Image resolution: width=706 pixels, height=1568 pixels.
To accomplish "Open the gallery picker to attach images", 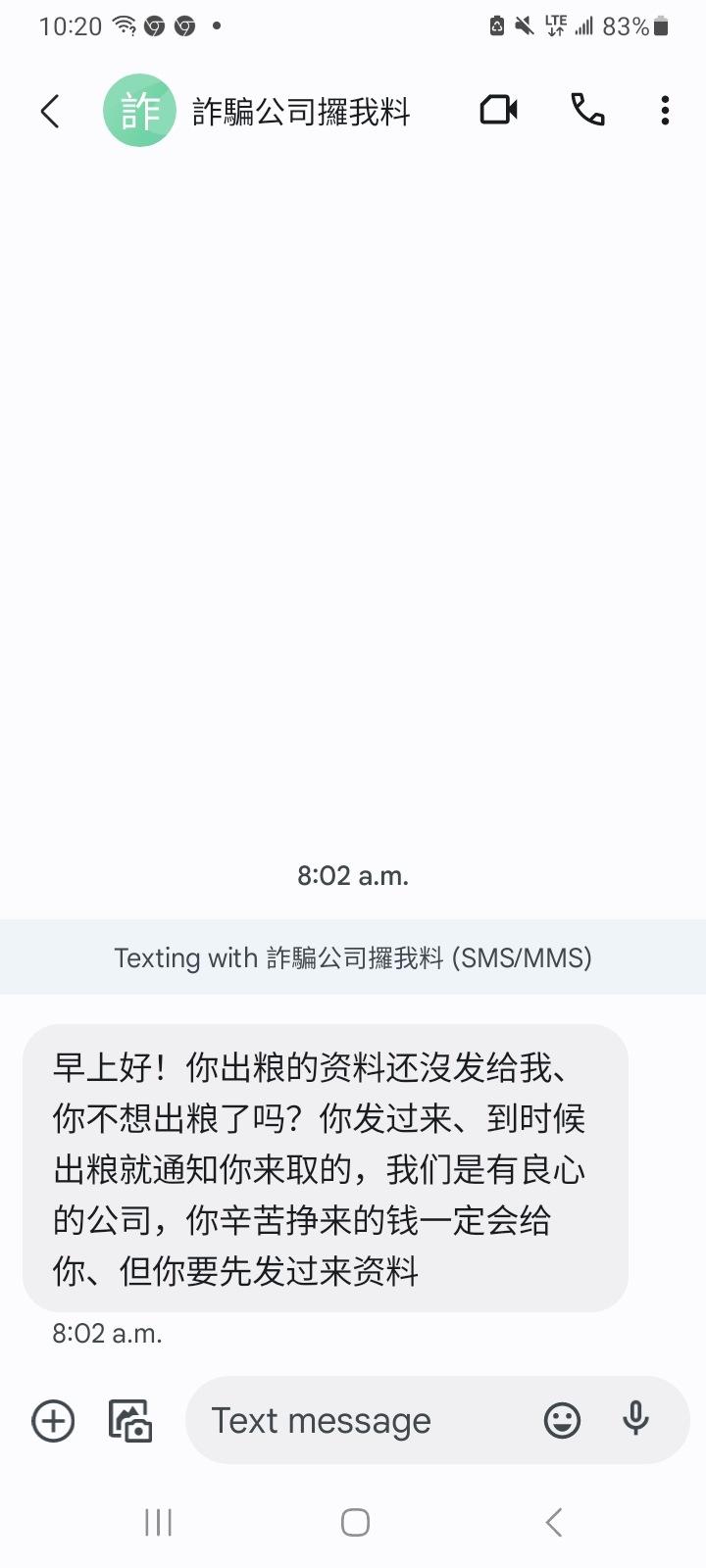I will tap(130, 1420).
